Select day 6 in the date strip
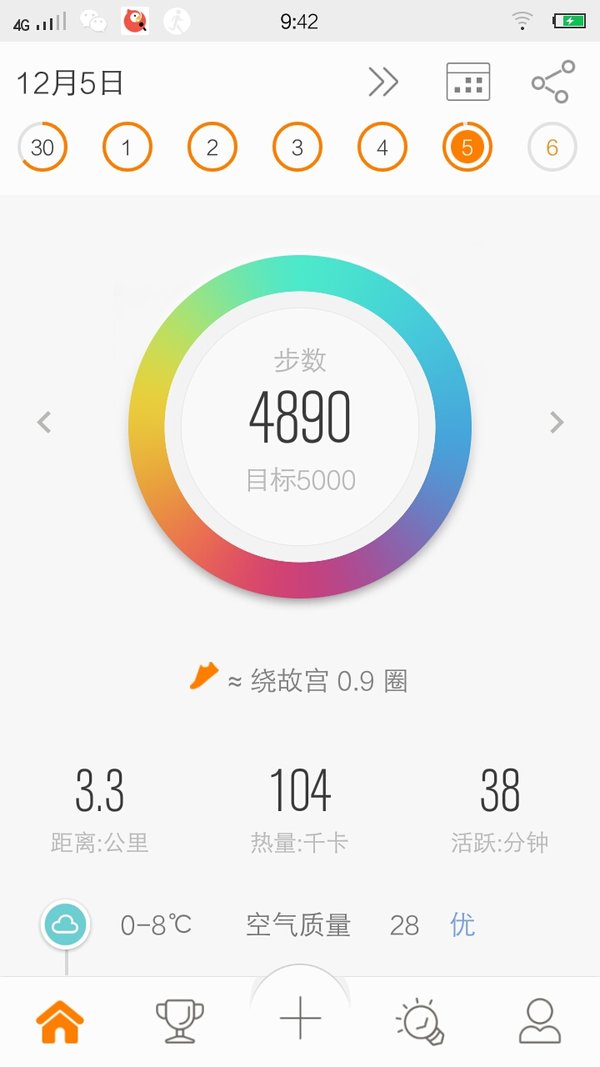Image resolution: width=600 pixels, height=1067 pixels. click(552, 146)
